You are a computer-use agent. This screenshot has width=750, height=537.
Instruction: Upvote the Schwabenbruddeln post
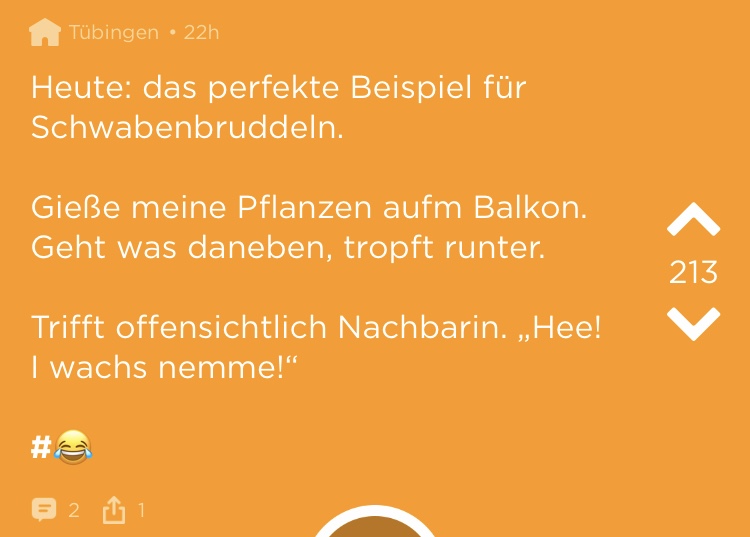(x=693, y=220)
